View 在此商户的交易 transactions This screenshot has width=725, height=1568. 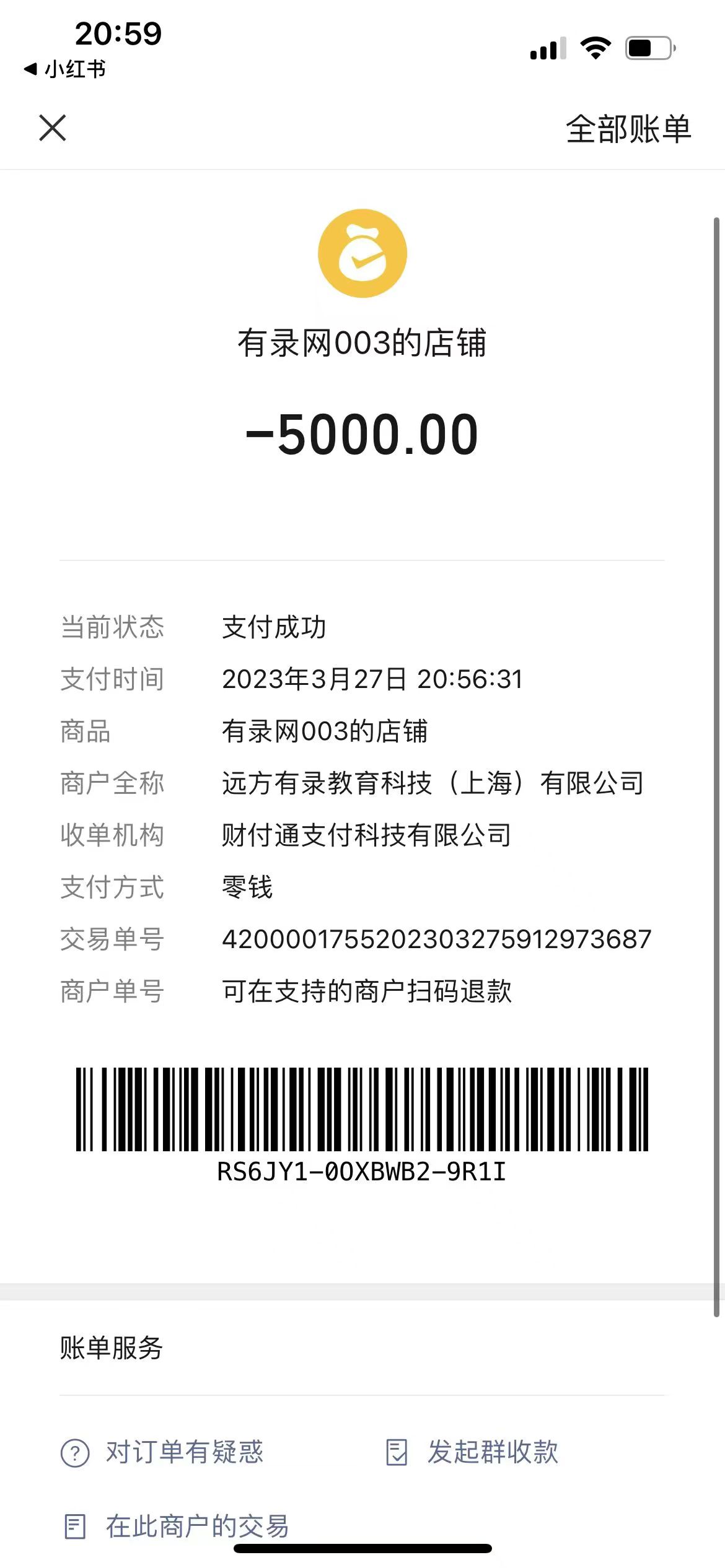coord(177,1526)
